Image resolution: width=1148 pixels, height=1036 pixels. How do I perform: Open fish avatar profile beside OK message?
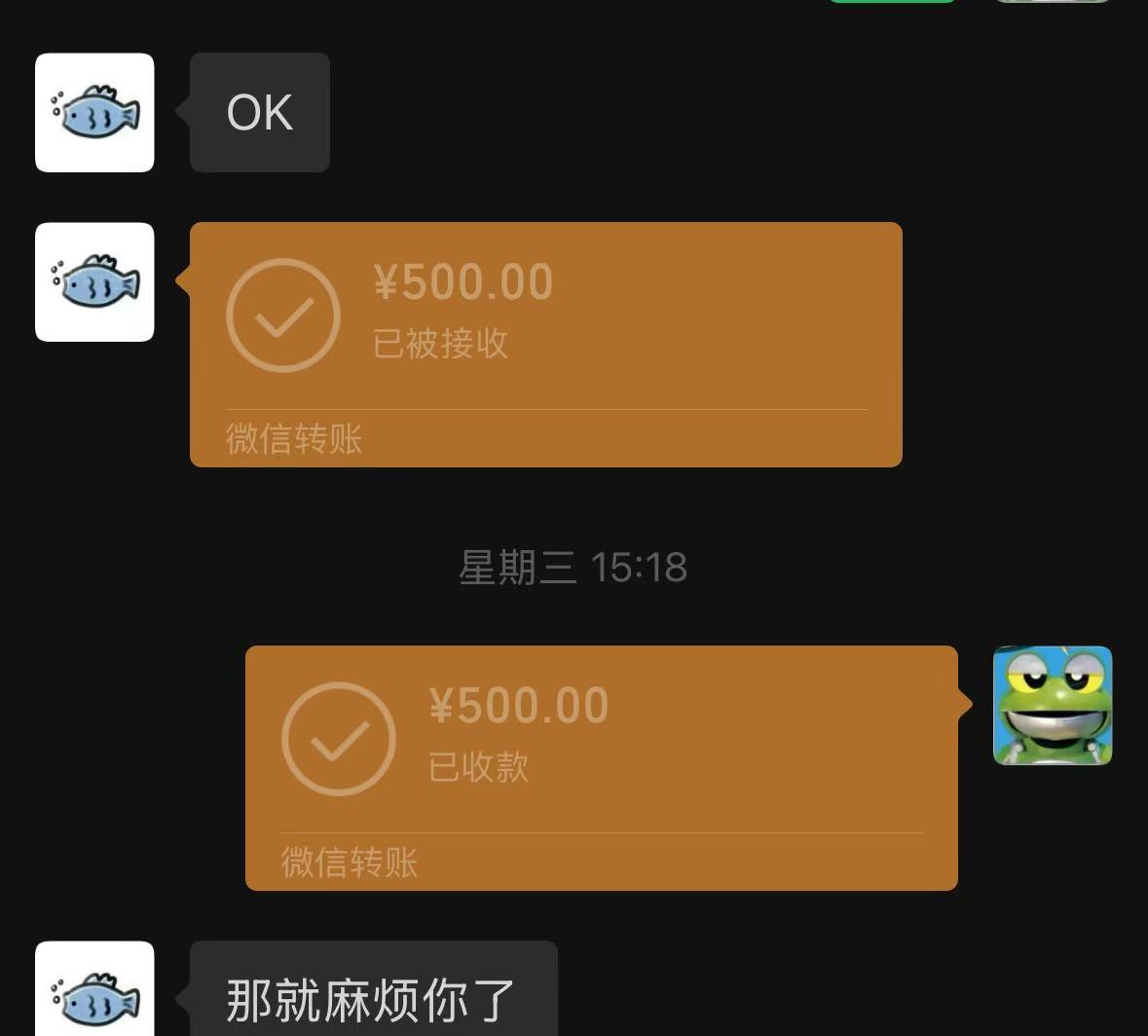94,113
